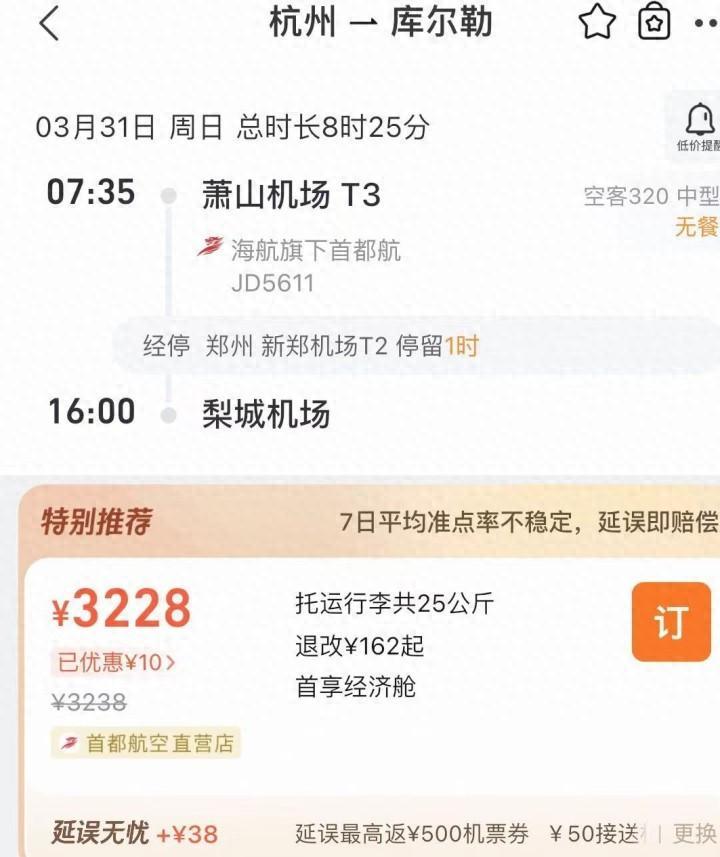720x857 pixels.
Task: Book the ¥3228 ticket with 订 button
Action: (x=670, y=623)
